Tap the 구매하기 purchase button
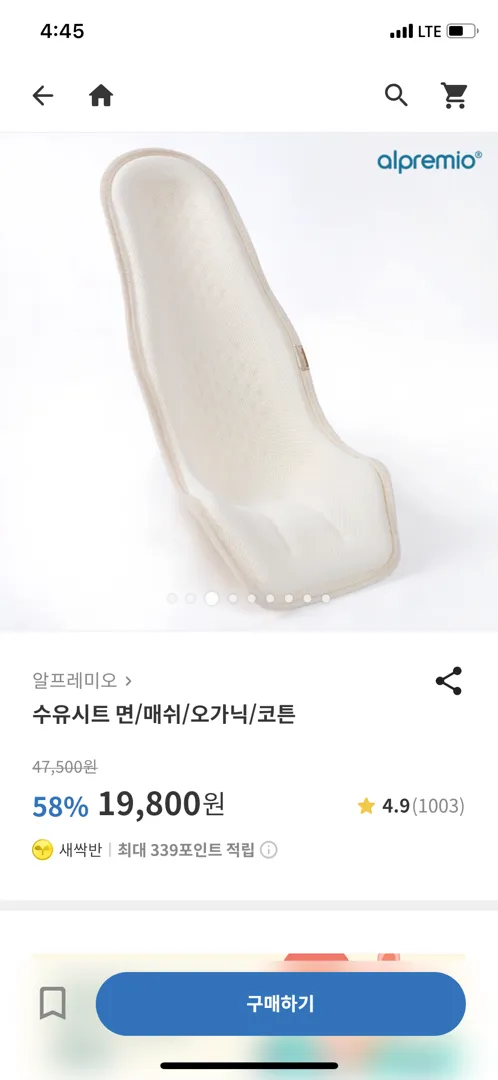This screenshot has width=498, height=1080. coord(280,1004)
